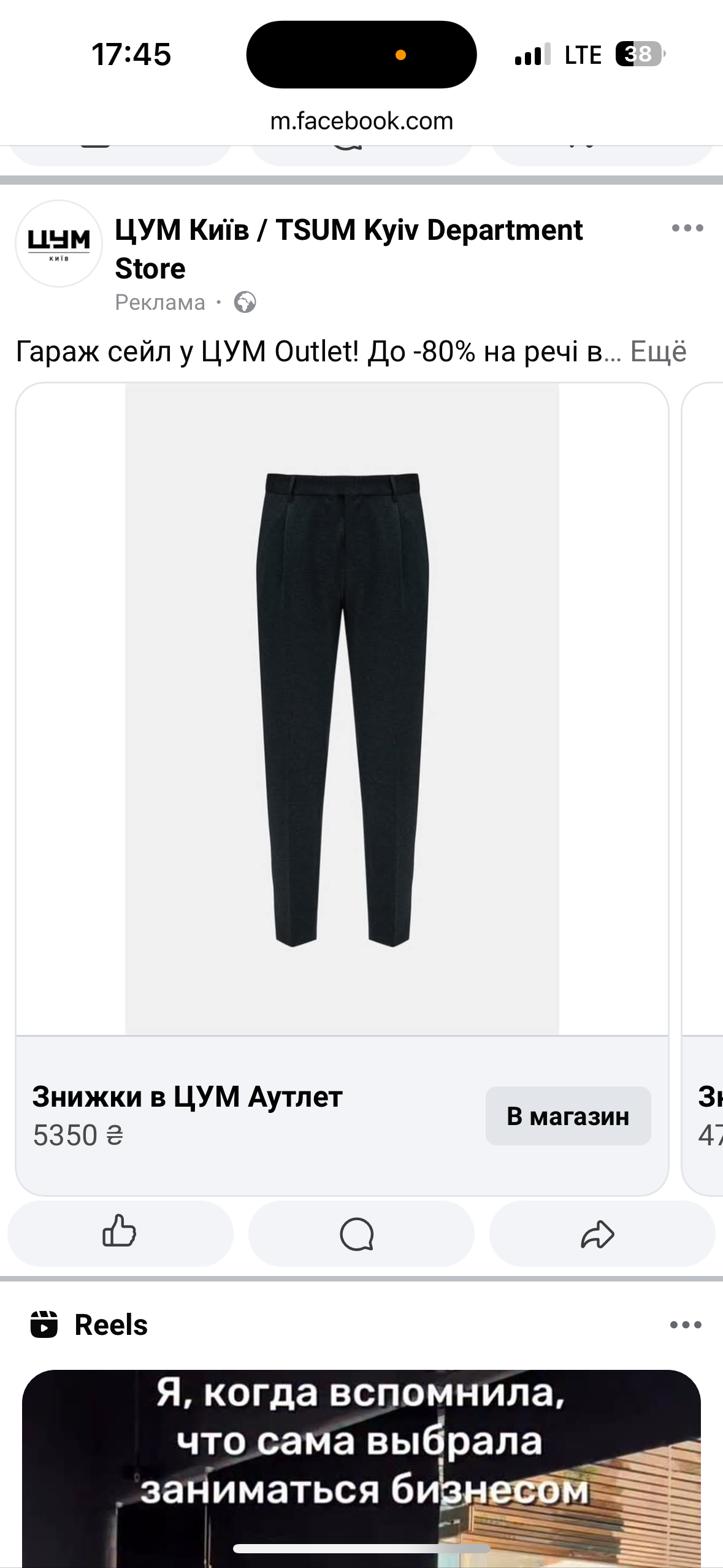This screenshot has height=1568, width=723.
Task: Open the Reels section options menu
Action: tap(686, 1324)
